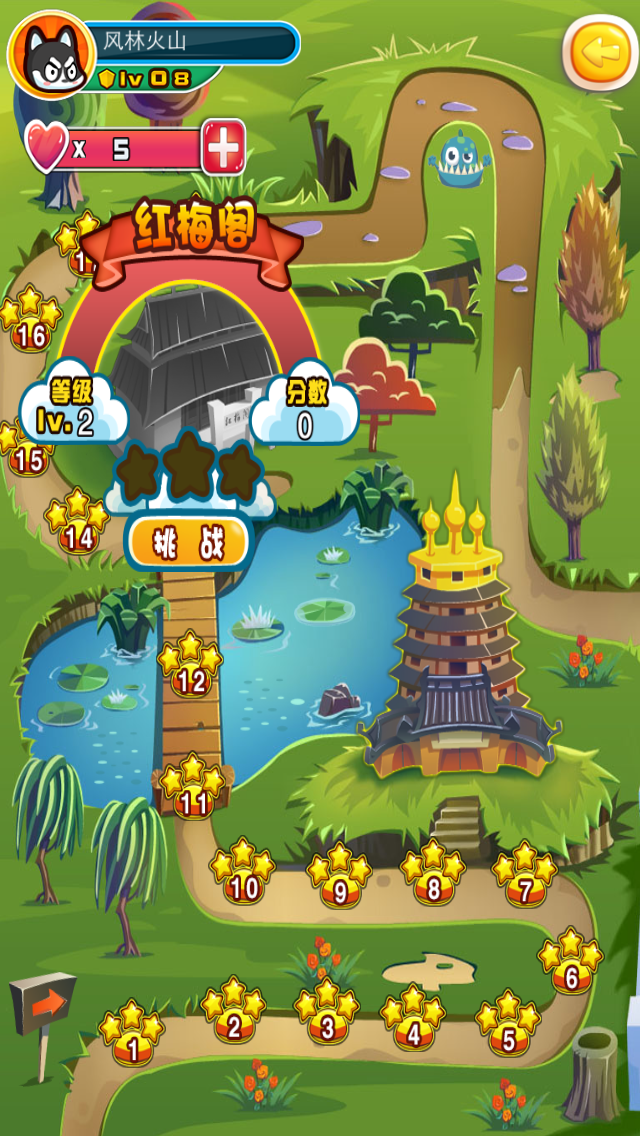This screenshot has width=640, height=1136.
Task: Select level 9 on the path
Action: pyautogui.click(x=340, y=878)
